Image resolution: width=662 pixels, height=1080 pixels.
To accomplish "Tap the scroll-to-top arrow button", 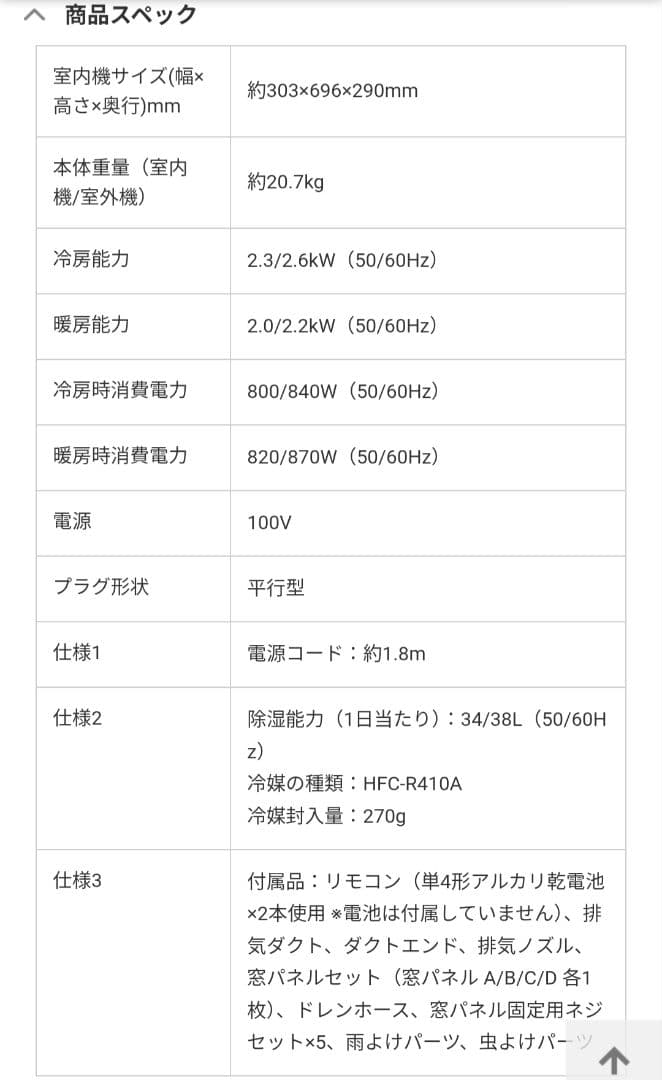I will coord(615,1060).
